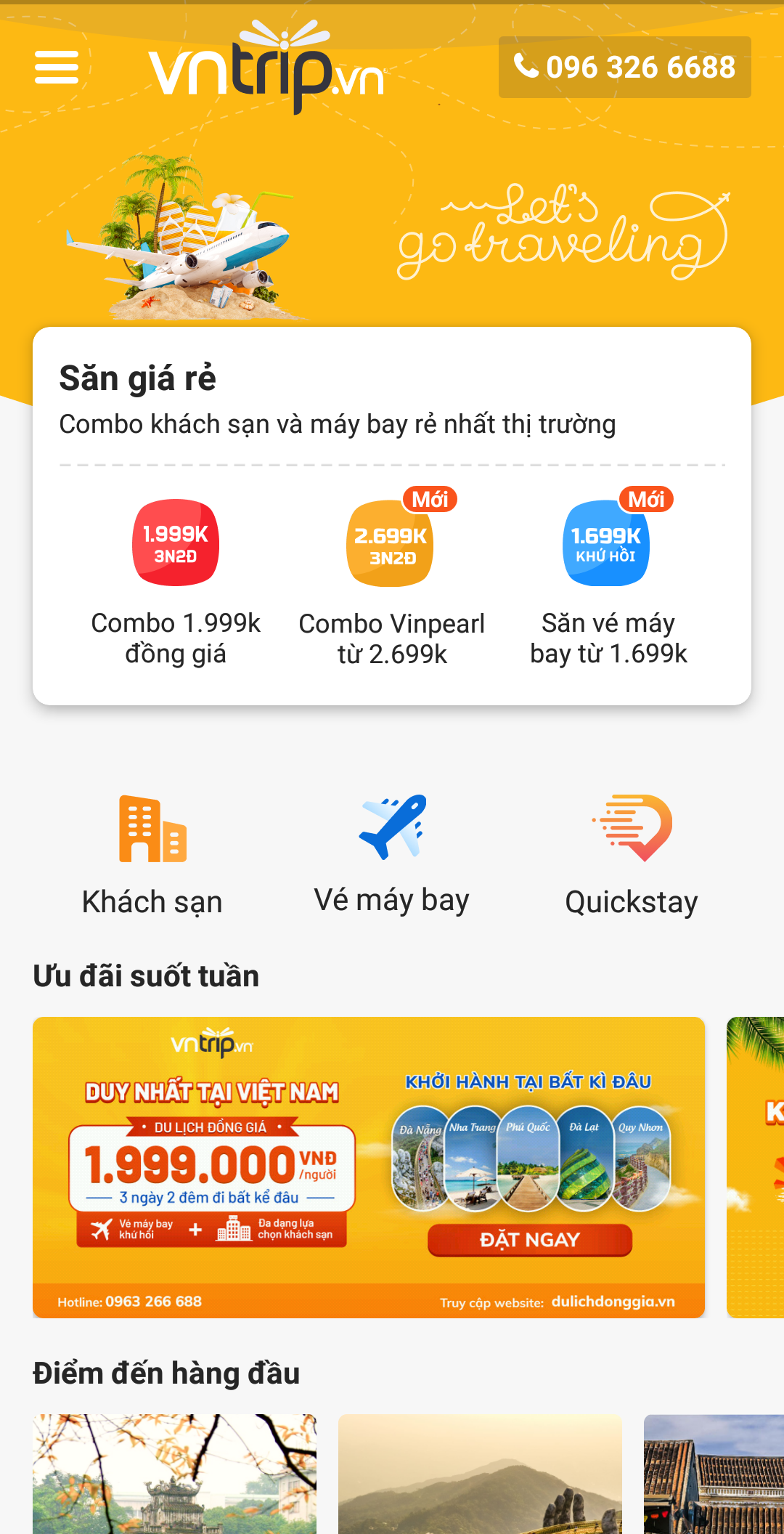The image size is (784, 1534).
Task: Open Vé máy bay booking
Action: [x=392, y=855]
